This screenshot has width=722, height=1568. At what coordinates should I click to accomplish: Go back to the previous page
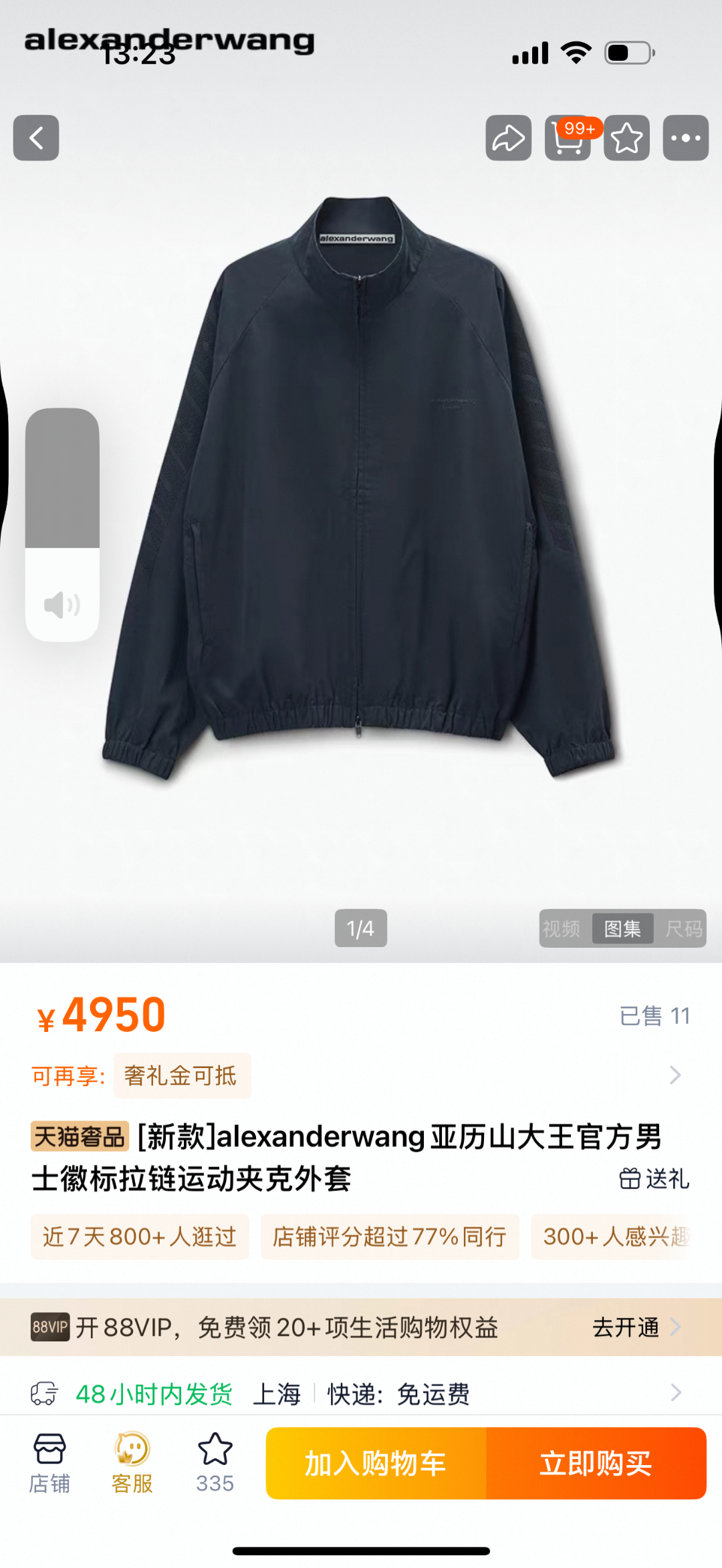pyautogui.click(x=36, y=138)
